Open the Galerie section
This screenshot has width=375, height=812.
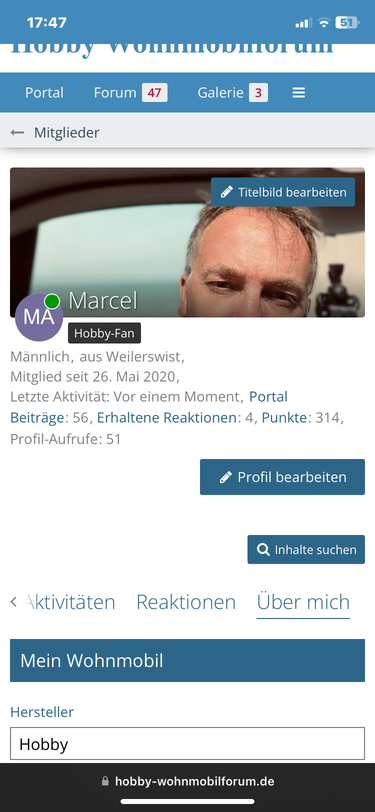coord(233,93)
